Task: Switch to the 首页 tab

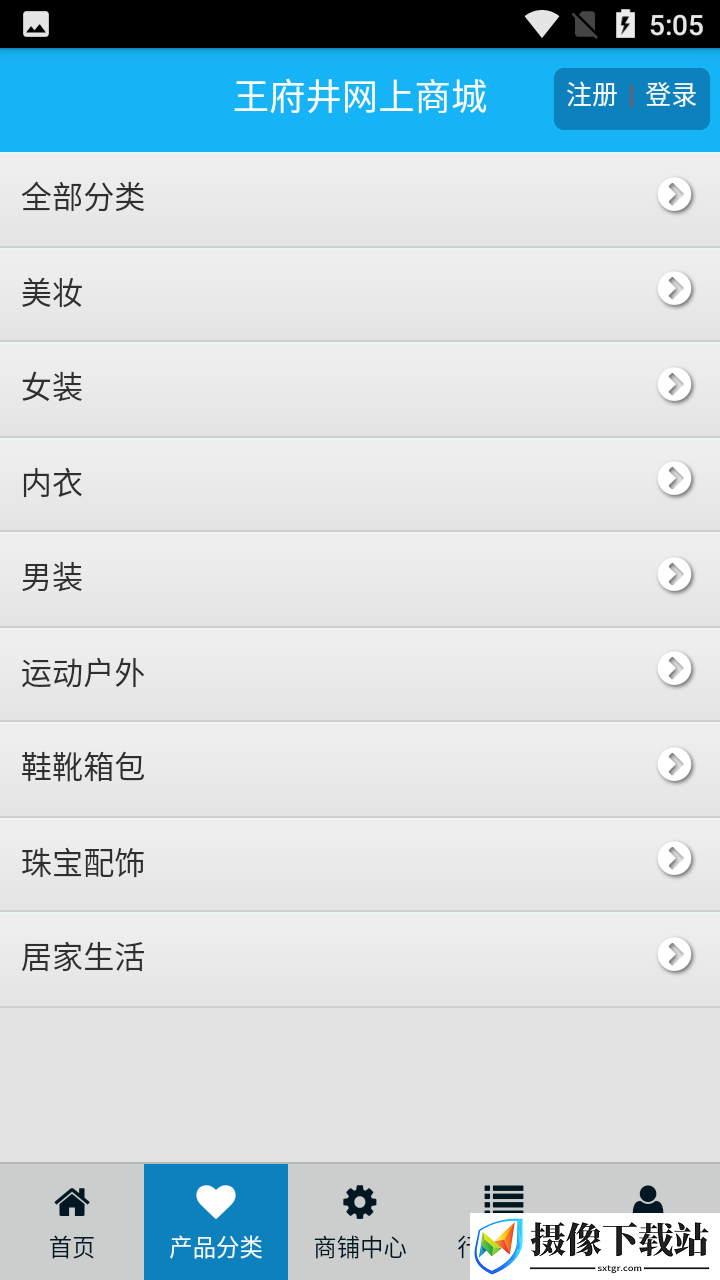Action: (72, 1222)
